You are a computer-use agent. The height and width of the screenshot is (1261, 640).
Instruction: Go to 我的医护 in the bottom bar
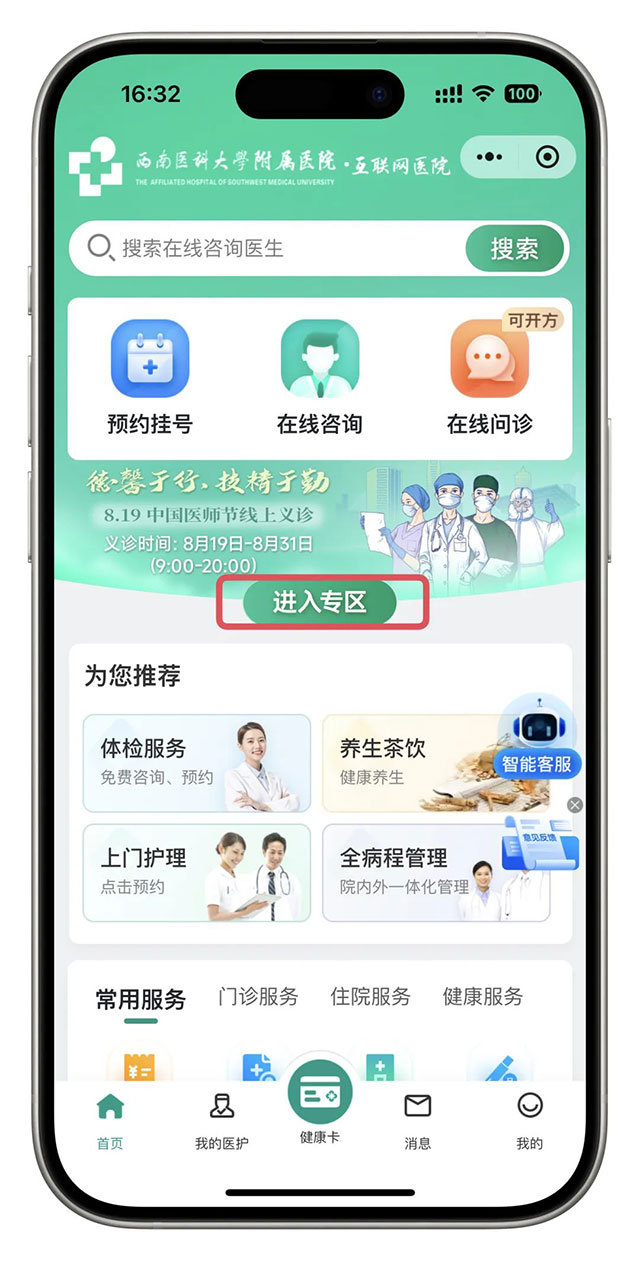click(221, 1120)
